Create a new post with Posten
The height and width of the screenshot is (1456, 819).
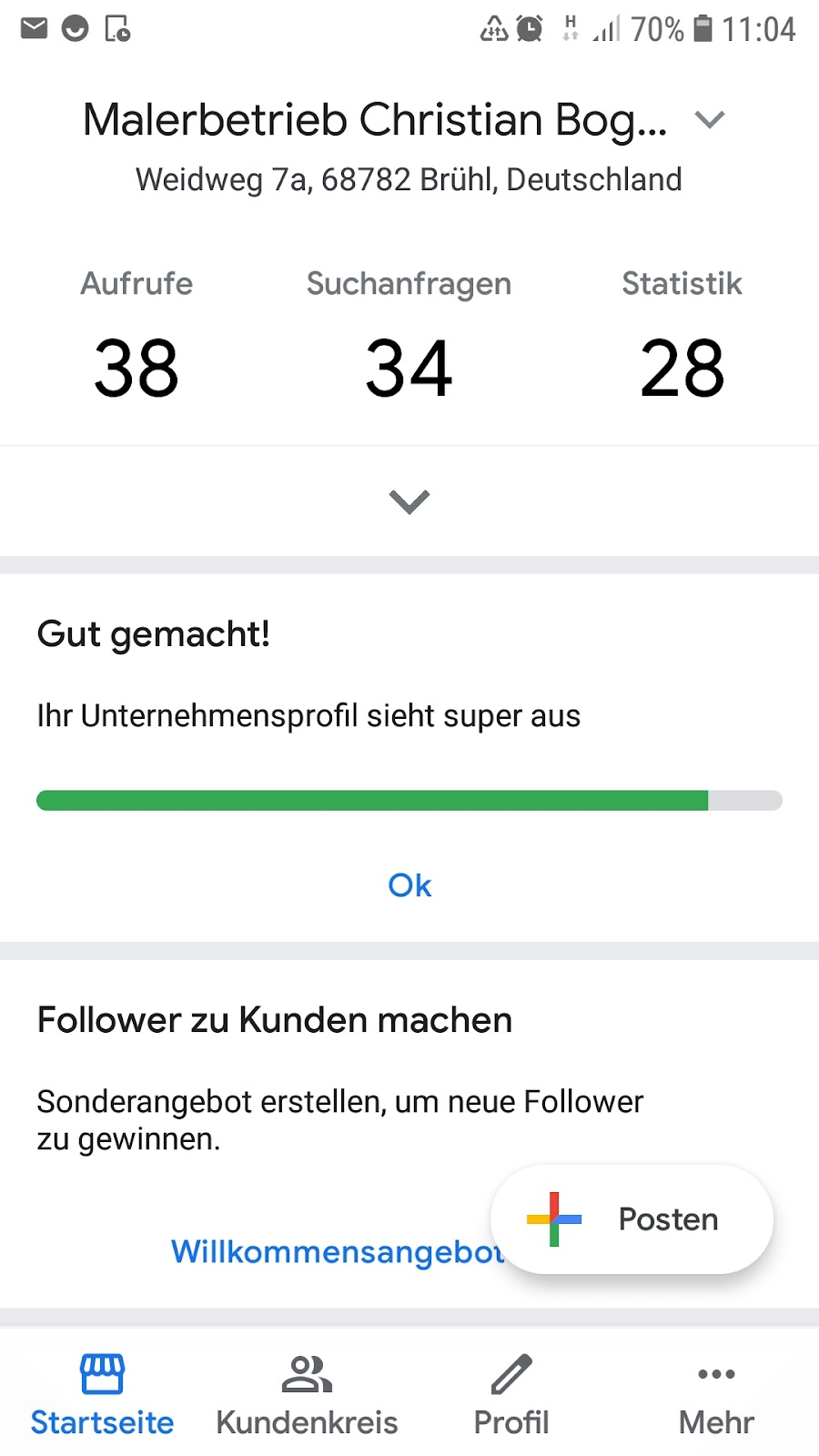(632, 1219)
